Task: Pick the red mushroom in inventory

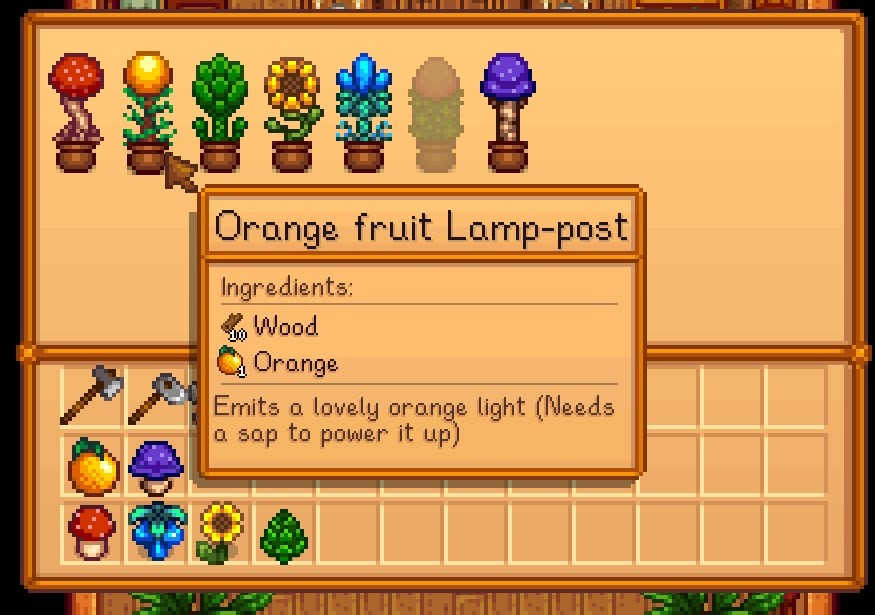Action: click(x=93, y=530)
